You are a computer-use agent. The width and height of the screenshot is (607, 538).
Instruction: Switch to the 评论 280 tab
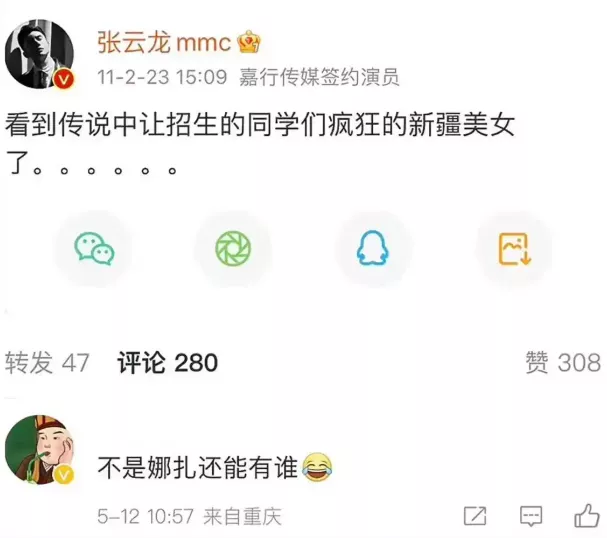167,362
